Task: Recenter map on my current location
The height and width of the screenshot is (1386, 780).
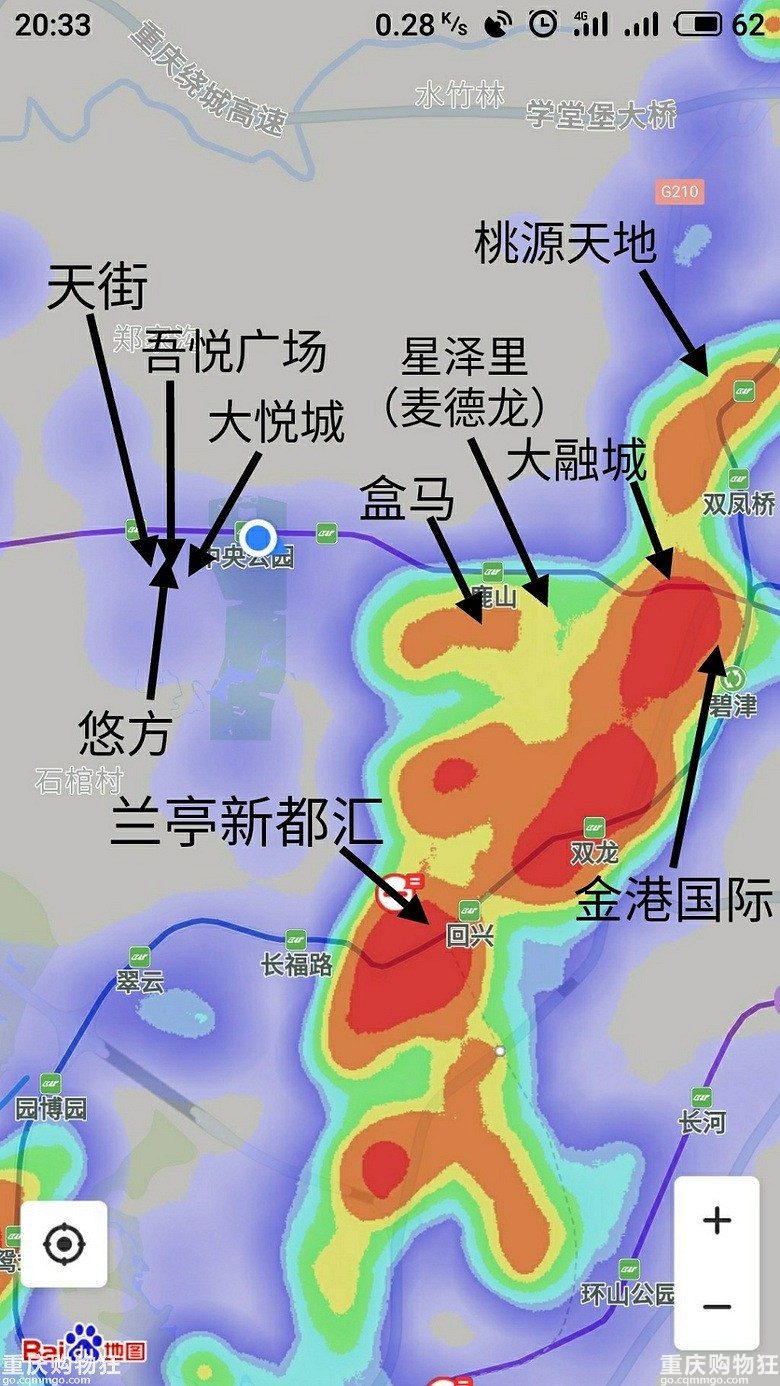Action: [64, 1244]
